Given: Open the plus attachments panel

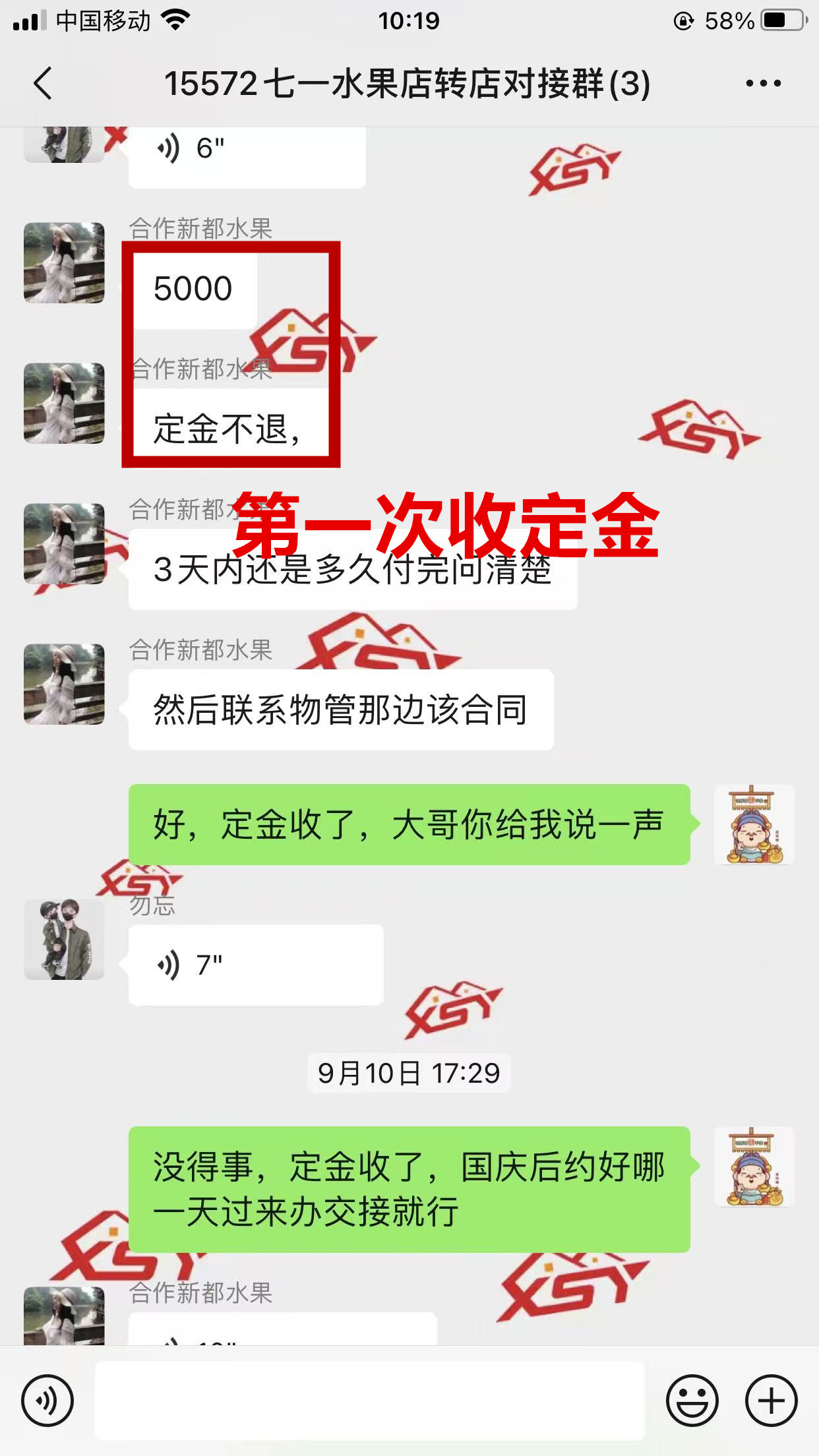Looking at the screenshot, I should [x=771, y=1400].
